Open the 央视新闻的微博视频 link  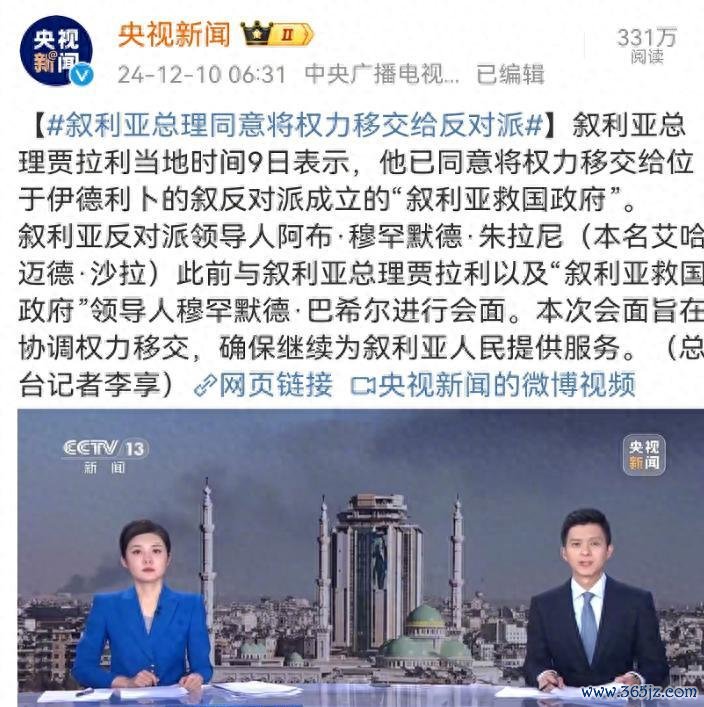pyautogui.click(x=494, y=384)
